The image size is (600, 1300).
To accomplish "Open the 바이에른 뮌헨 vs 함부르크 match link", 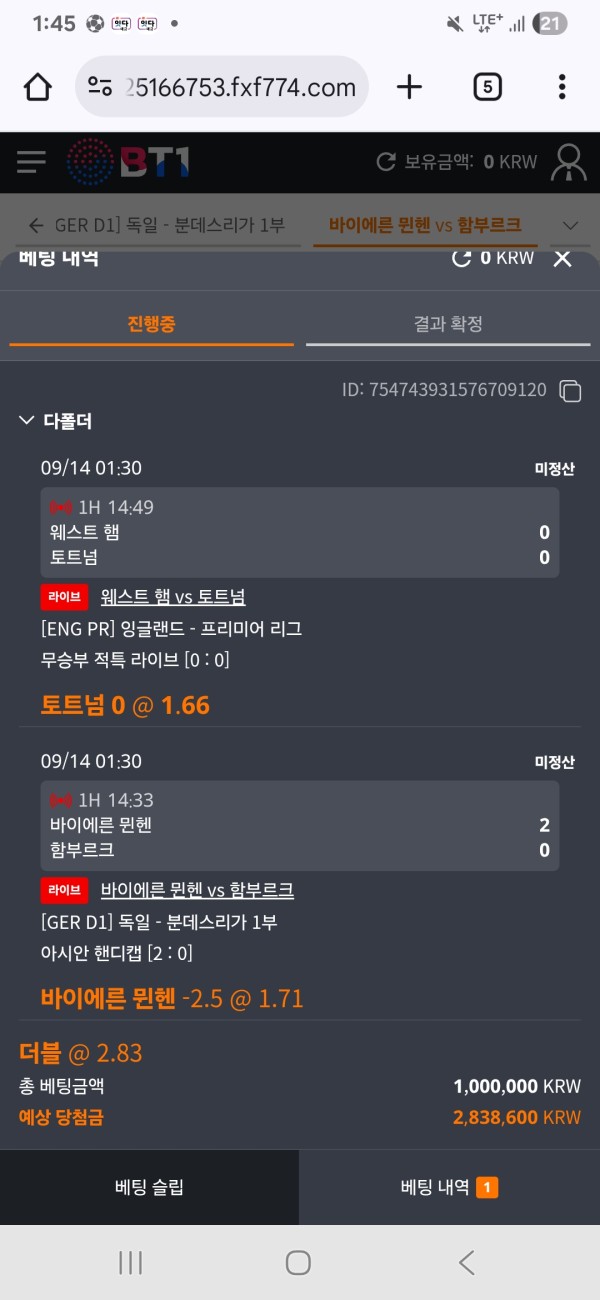I will click(x=197, y=890).
